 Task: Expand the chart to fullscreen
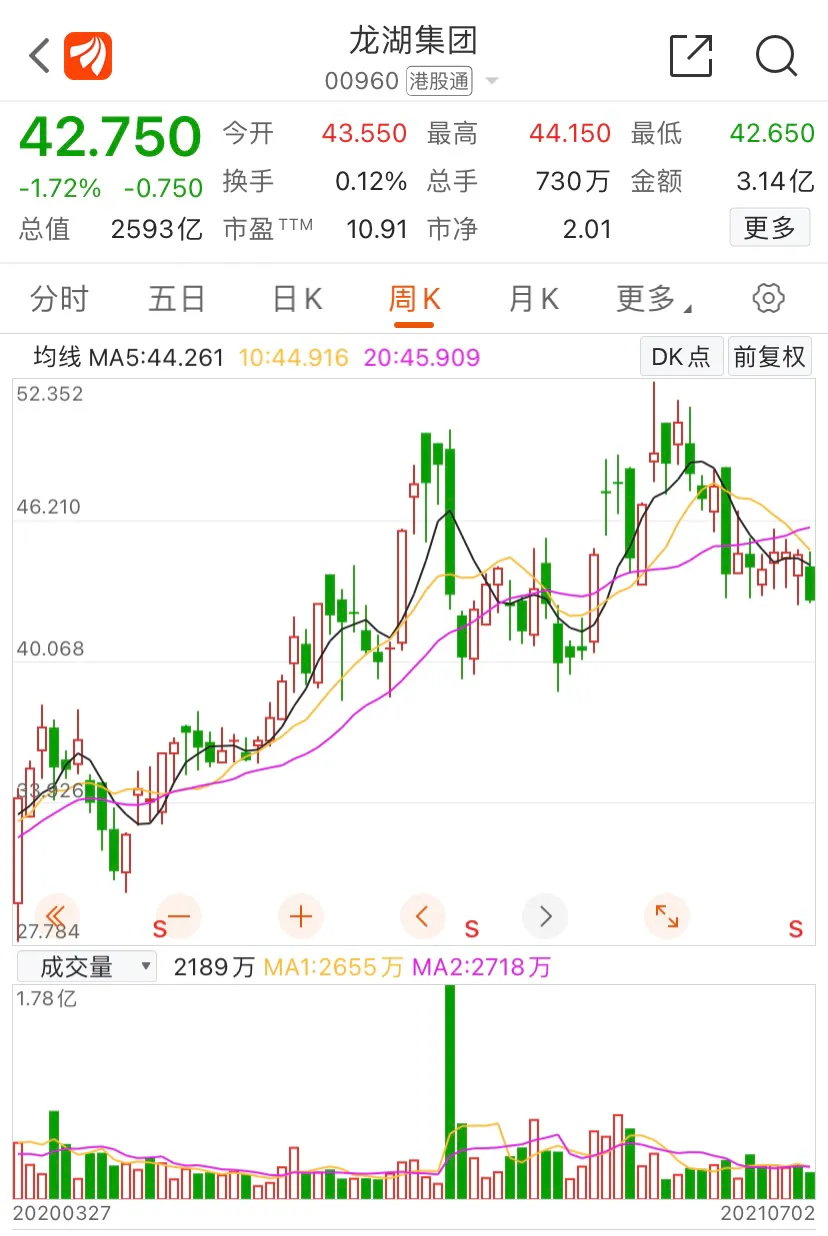pyautogui.click(x=666, y=915)
